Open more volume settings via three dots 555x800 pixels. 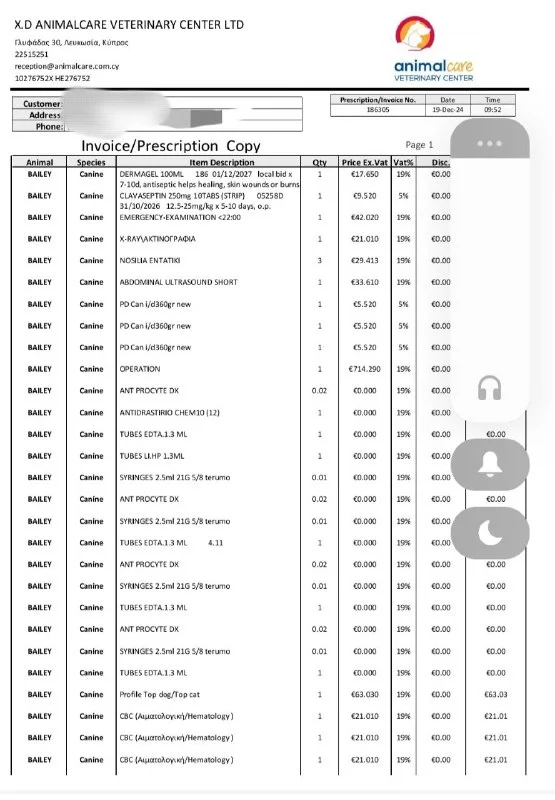(490, 143)
